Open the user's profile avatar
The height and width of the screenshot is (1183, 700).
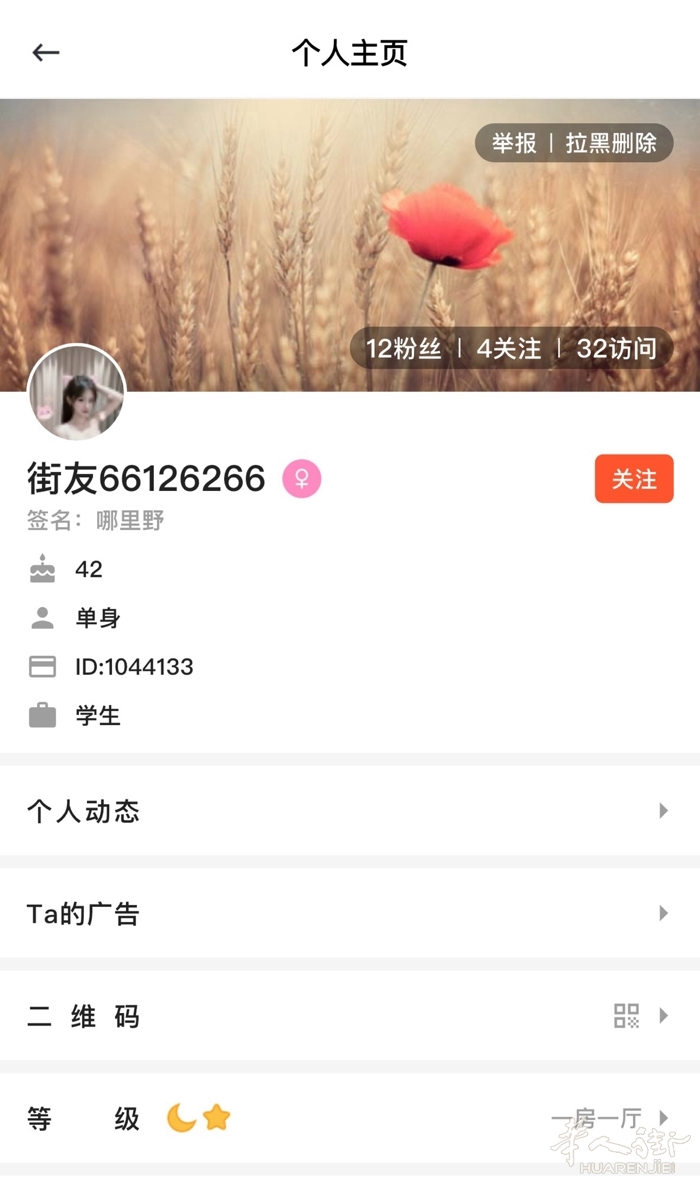coord(77,393)
